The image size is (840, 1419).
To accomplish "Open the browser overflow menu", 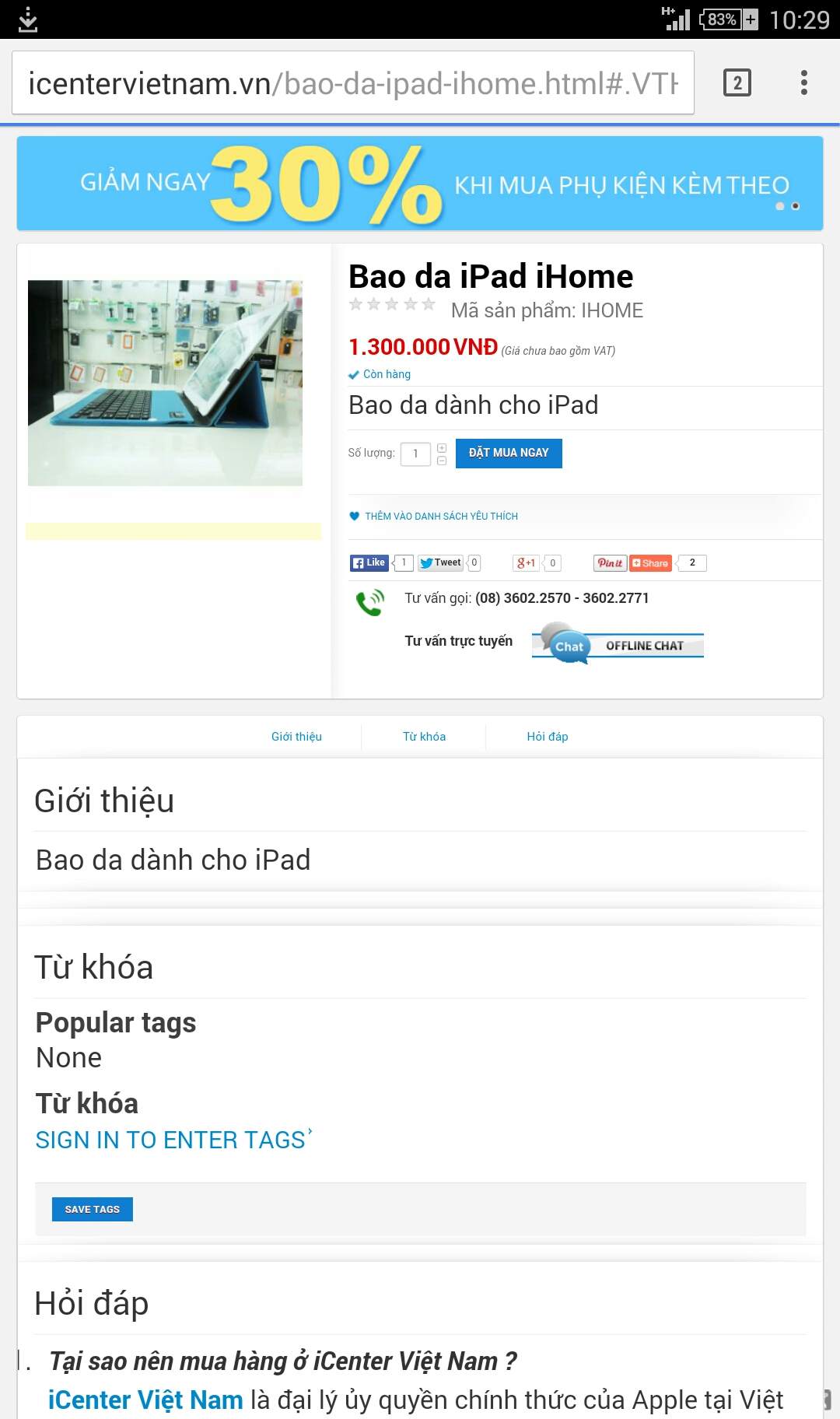I will pos(803,82).
